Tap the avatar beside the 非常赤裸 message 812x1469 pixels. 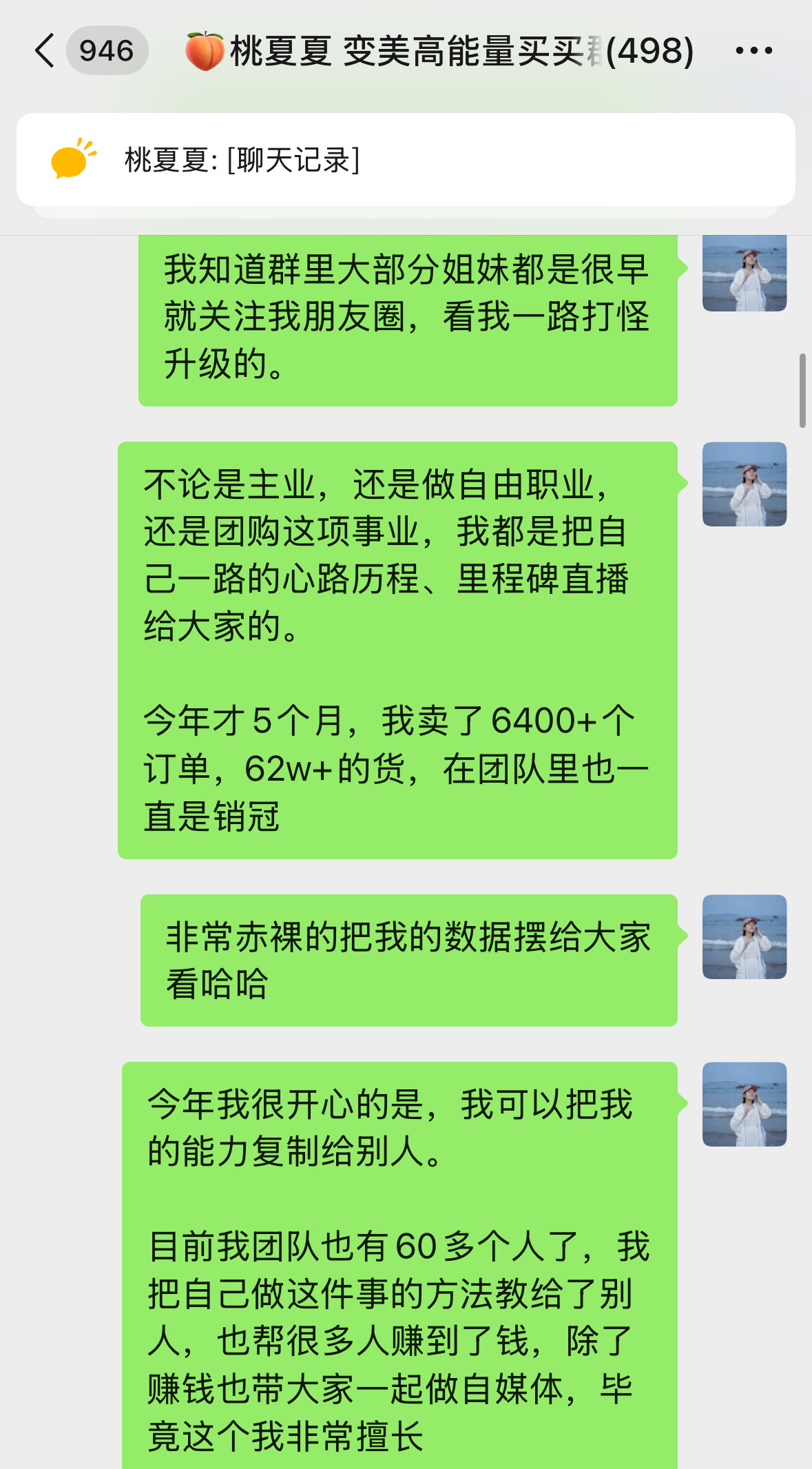745,937
